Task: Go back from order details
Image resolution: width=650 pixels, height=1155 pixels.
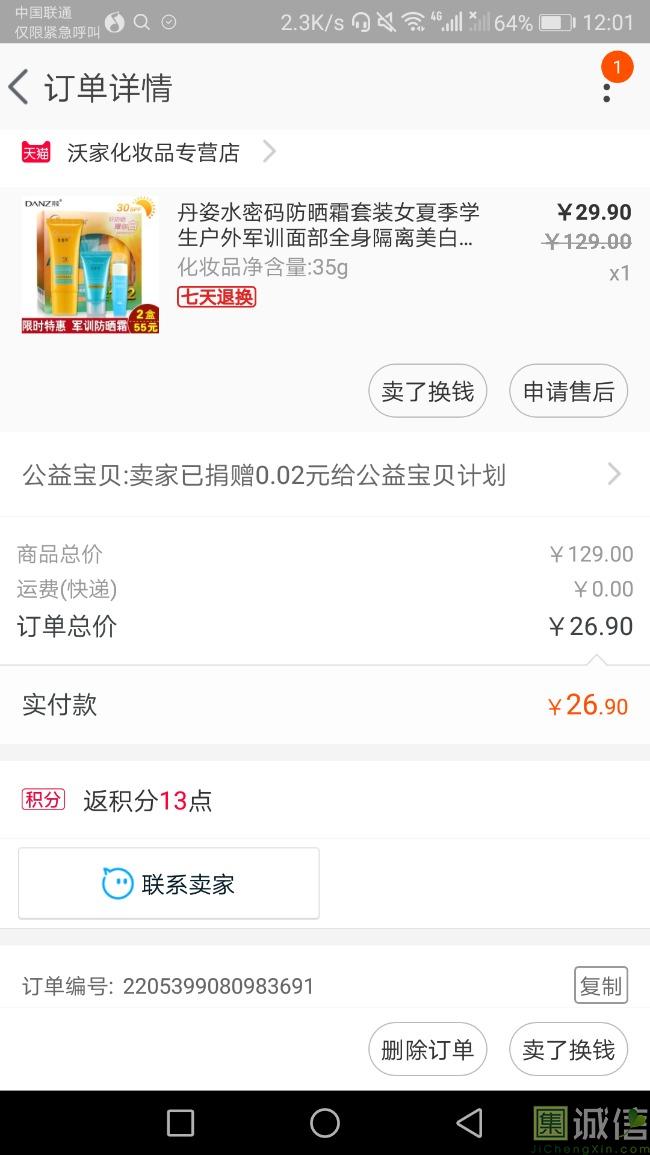Action: (x=20, y=87)
